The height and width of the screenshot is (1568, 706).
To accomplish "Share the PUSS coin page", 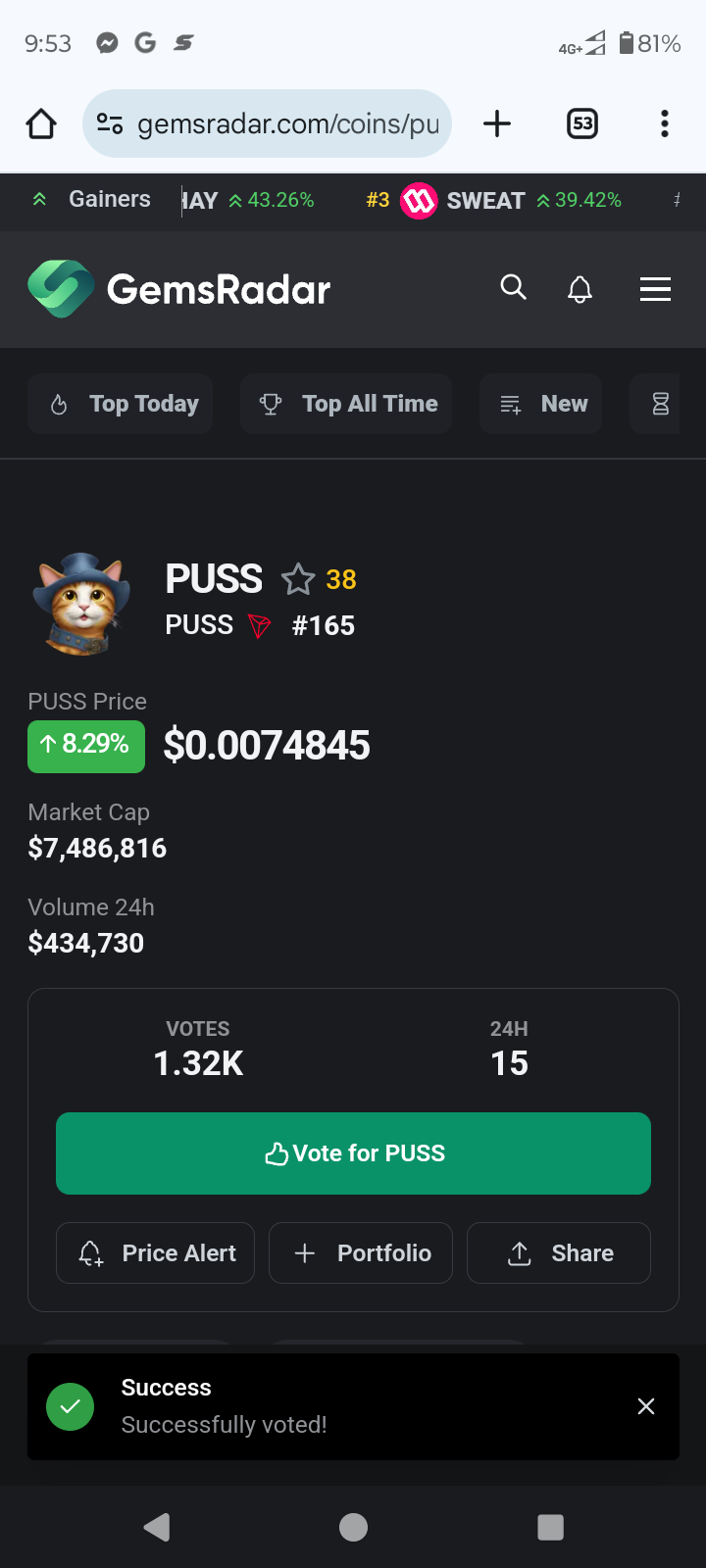I will [x=559, y=1253].
